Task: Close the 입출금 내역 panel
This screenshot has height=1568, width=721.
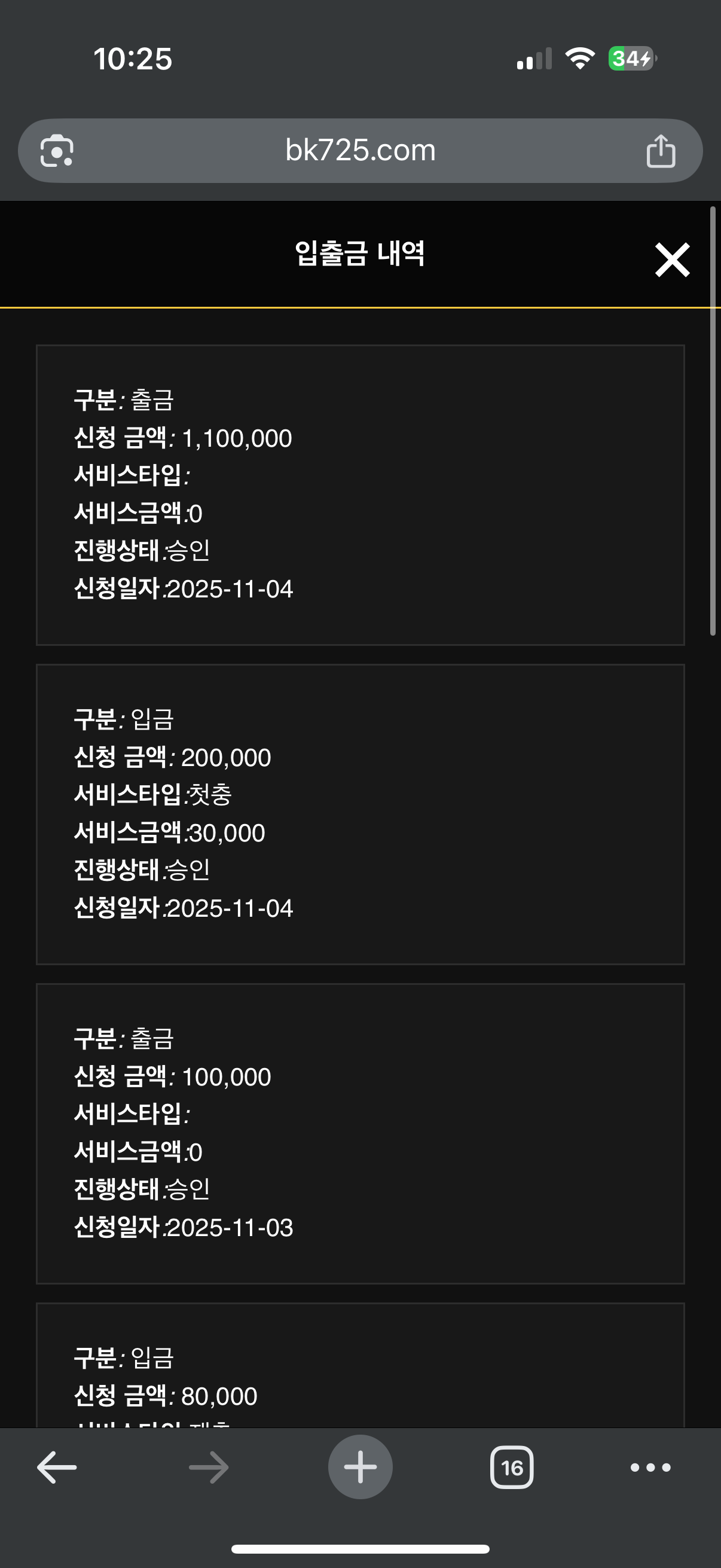Action: click(672, 260)
